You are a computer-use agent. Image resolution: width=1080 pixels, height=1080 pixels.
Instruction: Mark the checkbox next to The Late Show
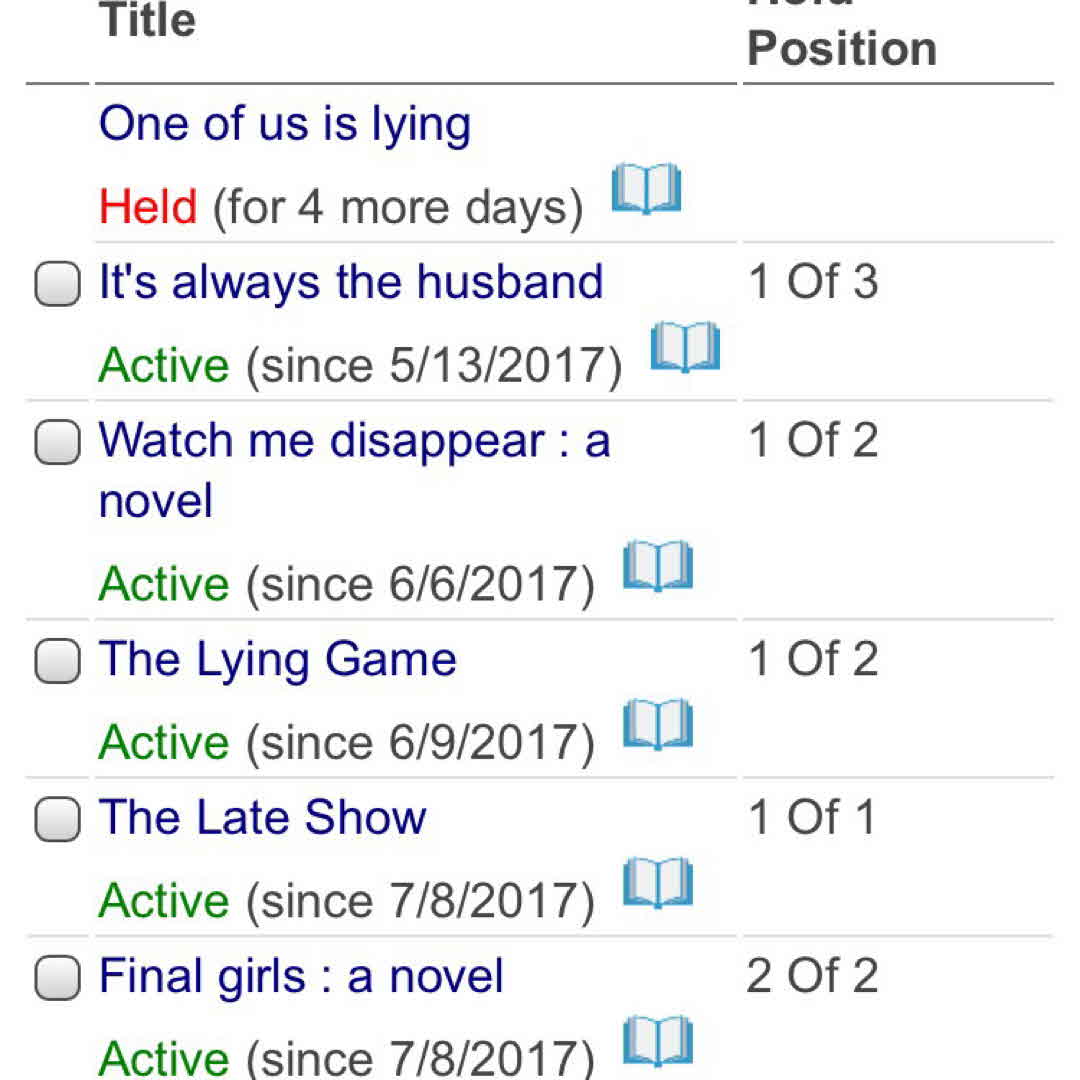pos(58,820)
